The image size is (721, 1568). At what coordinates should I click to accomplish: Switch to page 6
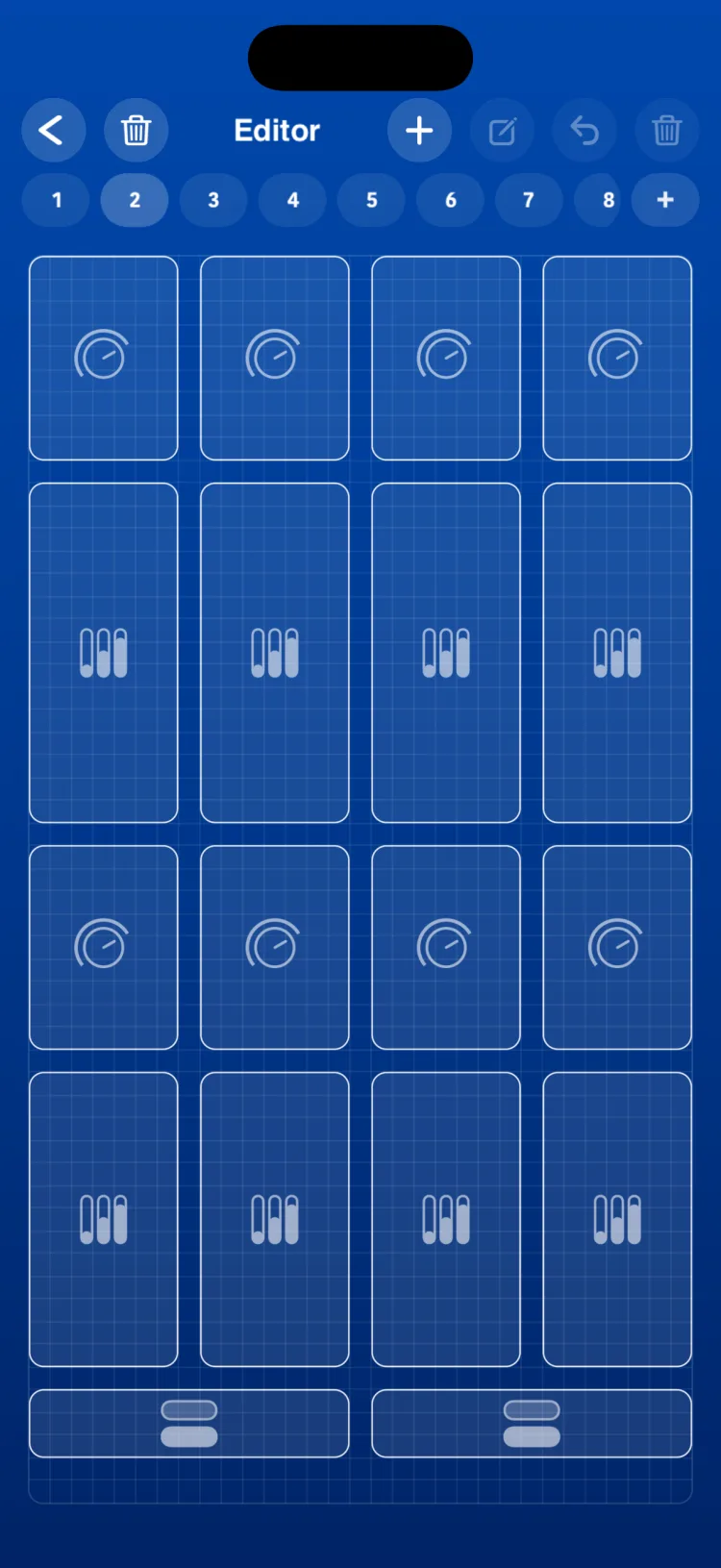point(450,200)
